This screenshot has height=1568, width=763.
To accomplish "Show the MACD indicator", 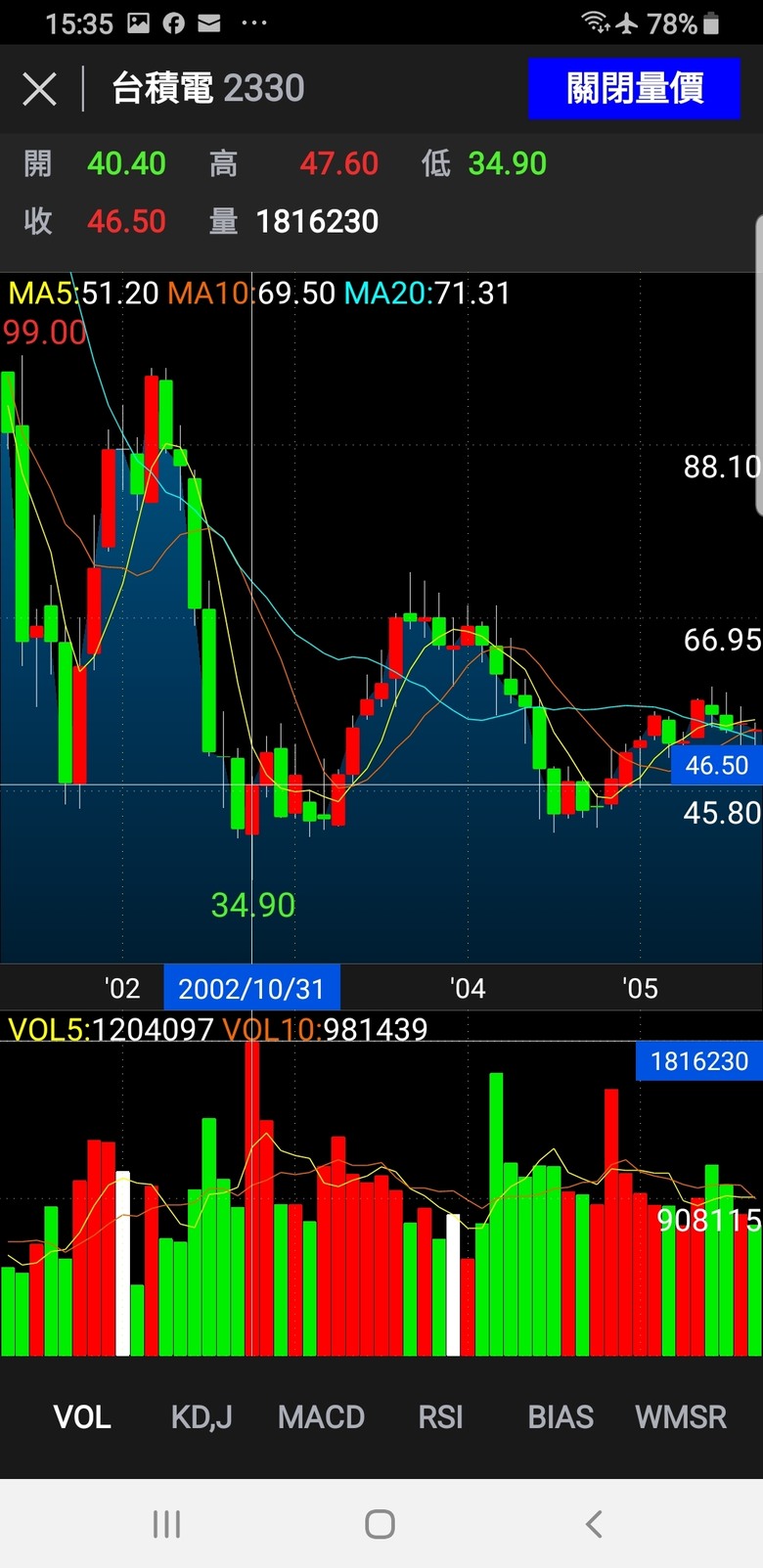I will 321,1416.
